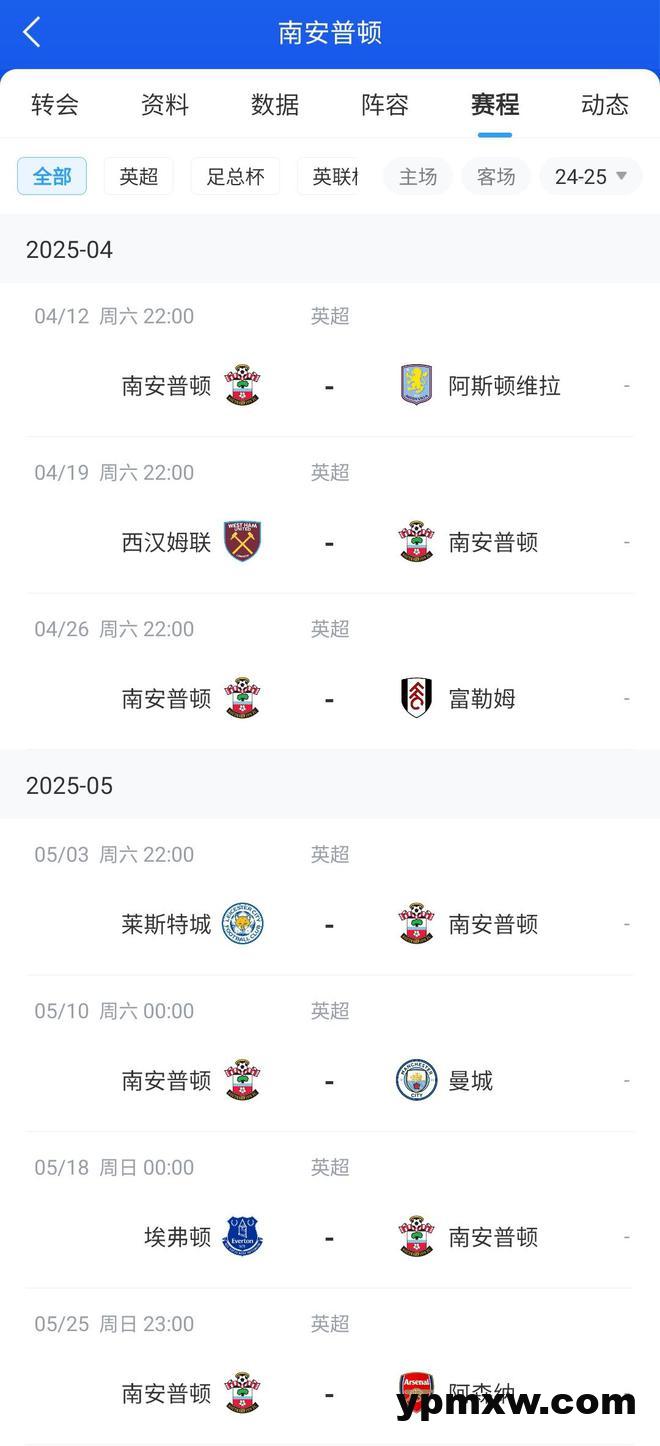Viewport: 660px width, 1446px height.
Task: Show only 主场 matches
Action: [418, 176]
